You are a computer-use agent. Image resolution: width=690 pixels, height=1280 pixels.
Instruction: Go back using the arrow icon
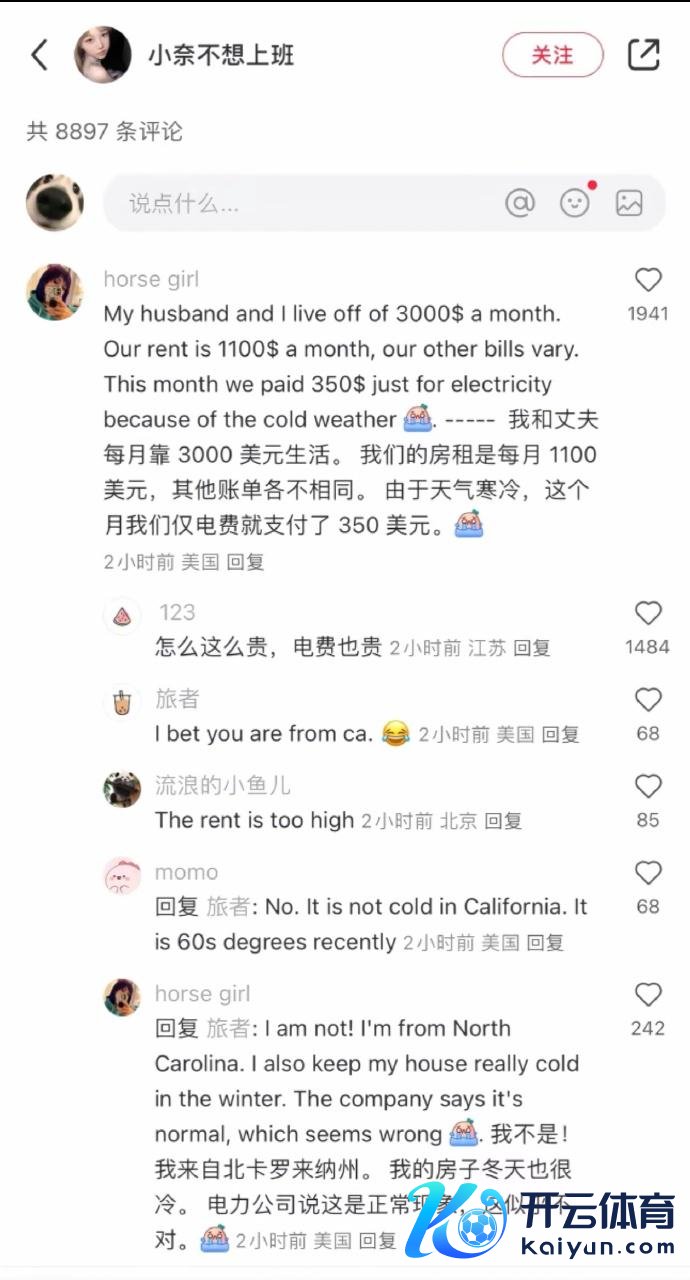(x=40, y=55)
